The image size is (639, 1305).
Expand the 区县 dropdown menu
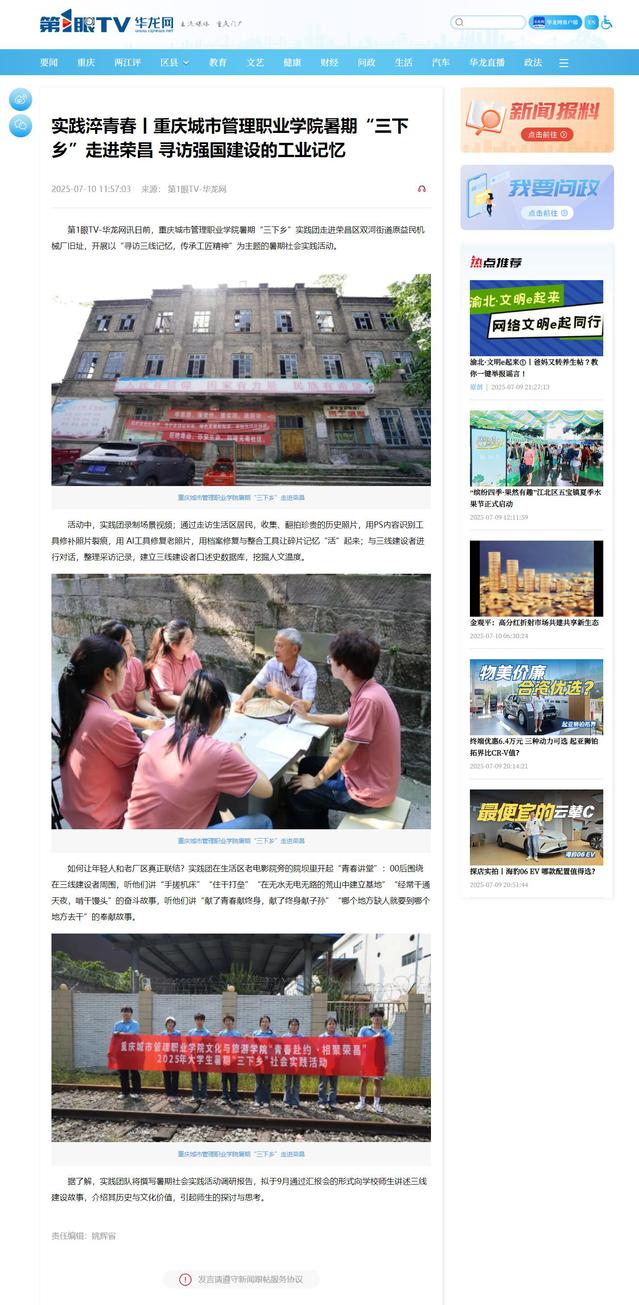click(x=174, y=62)
